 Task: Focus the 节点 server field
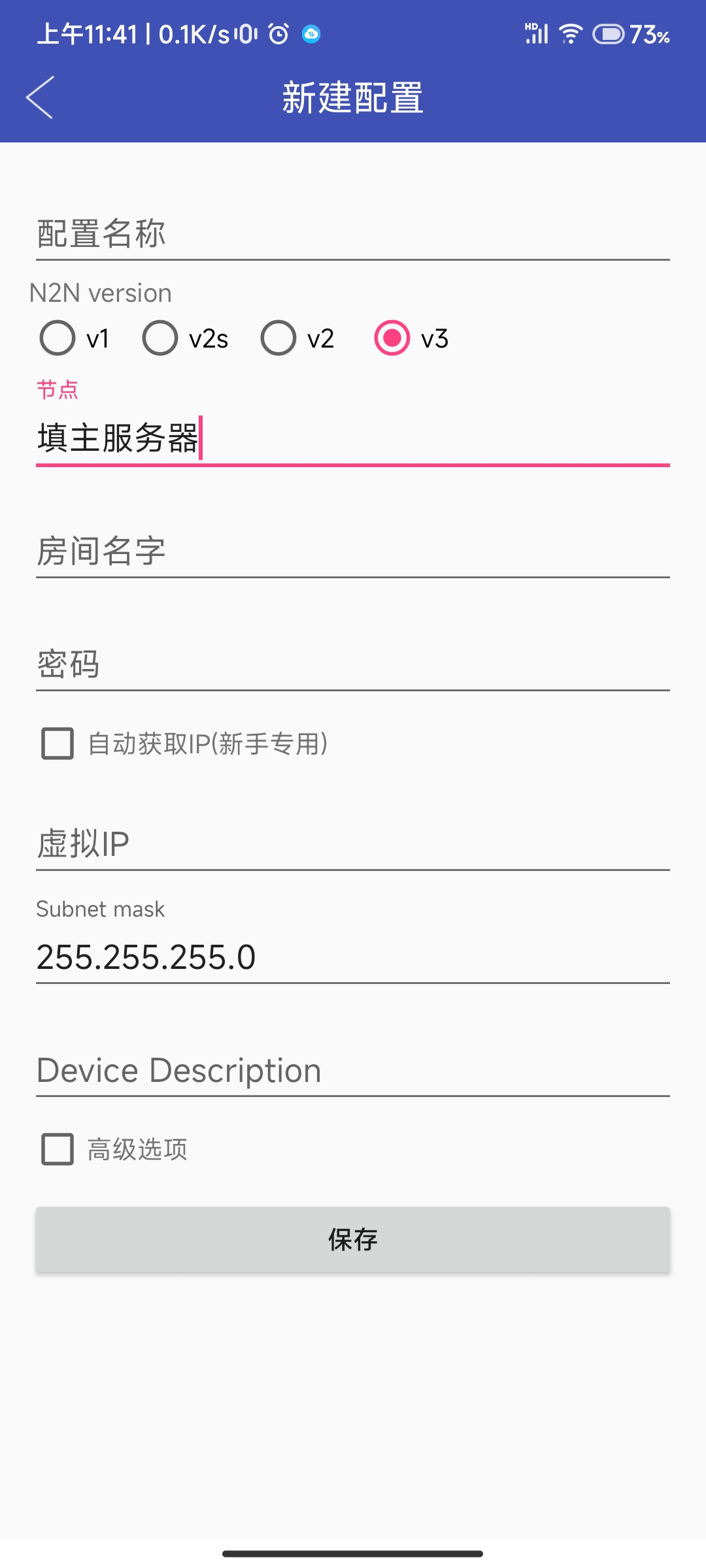(353, 438)
